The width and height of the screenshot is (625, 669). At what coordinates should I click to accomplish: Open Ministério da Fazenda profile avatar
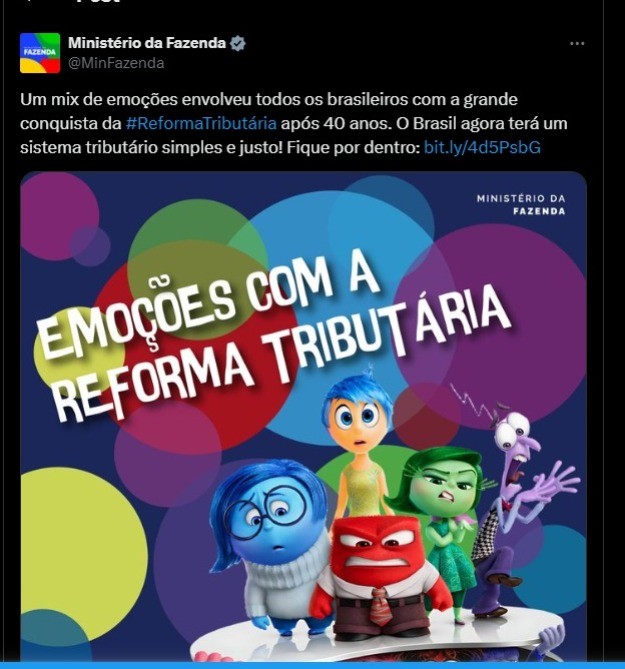(x=40, y=53)
